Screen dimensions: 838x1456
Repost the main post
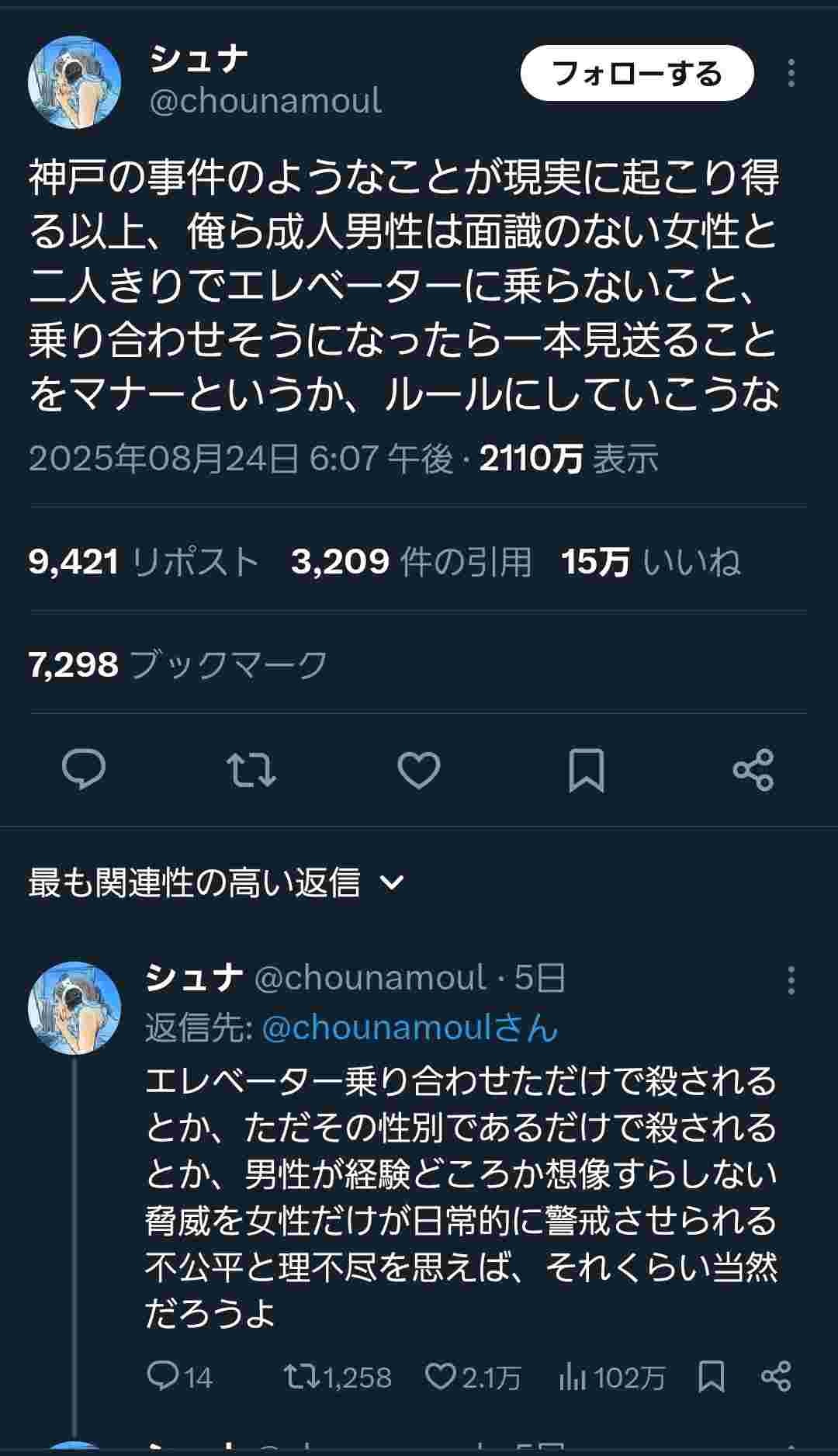pos(251,770)
